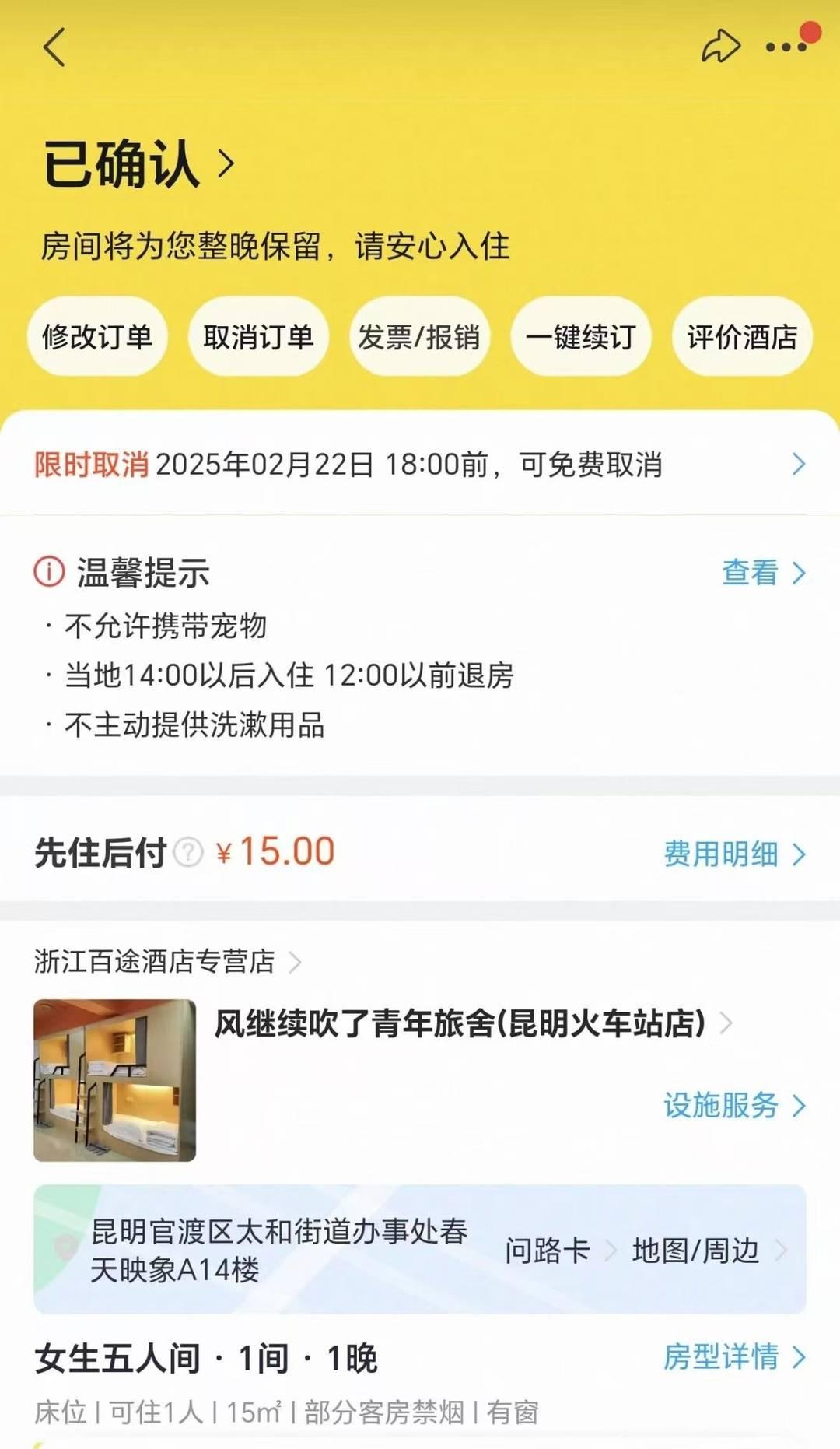This screenshot has height=1449, width=840.
Task: View 房型详情 for the 女生五人间
Action: click(733, 1357)
